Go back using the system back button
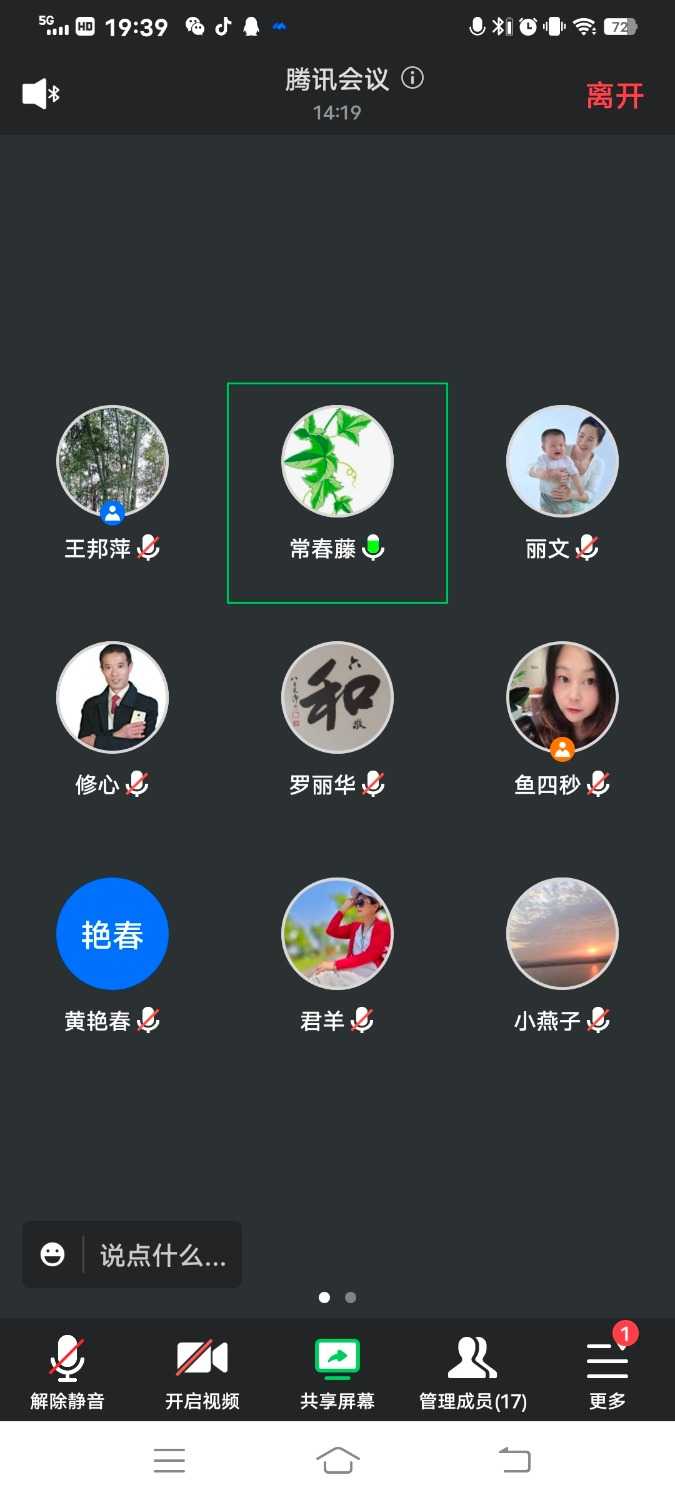Viewport: 675px width, 1500px height. tap(515, 1460)
